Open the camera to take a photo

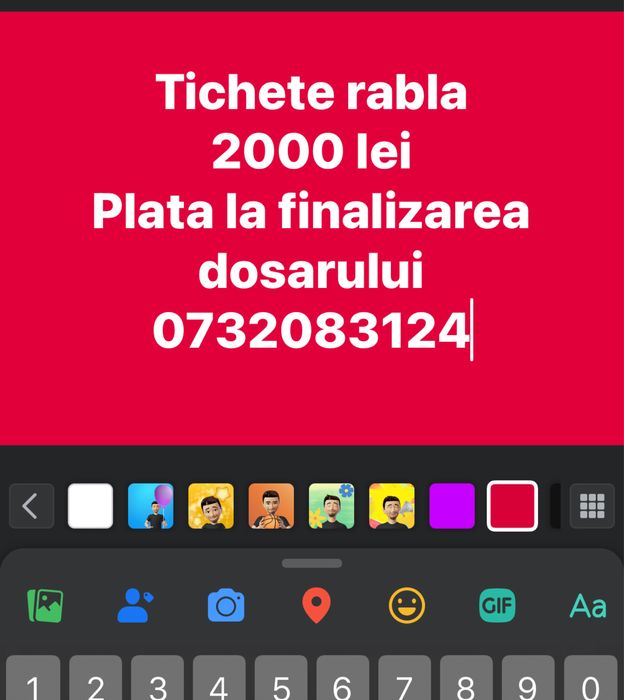point(226,605)
